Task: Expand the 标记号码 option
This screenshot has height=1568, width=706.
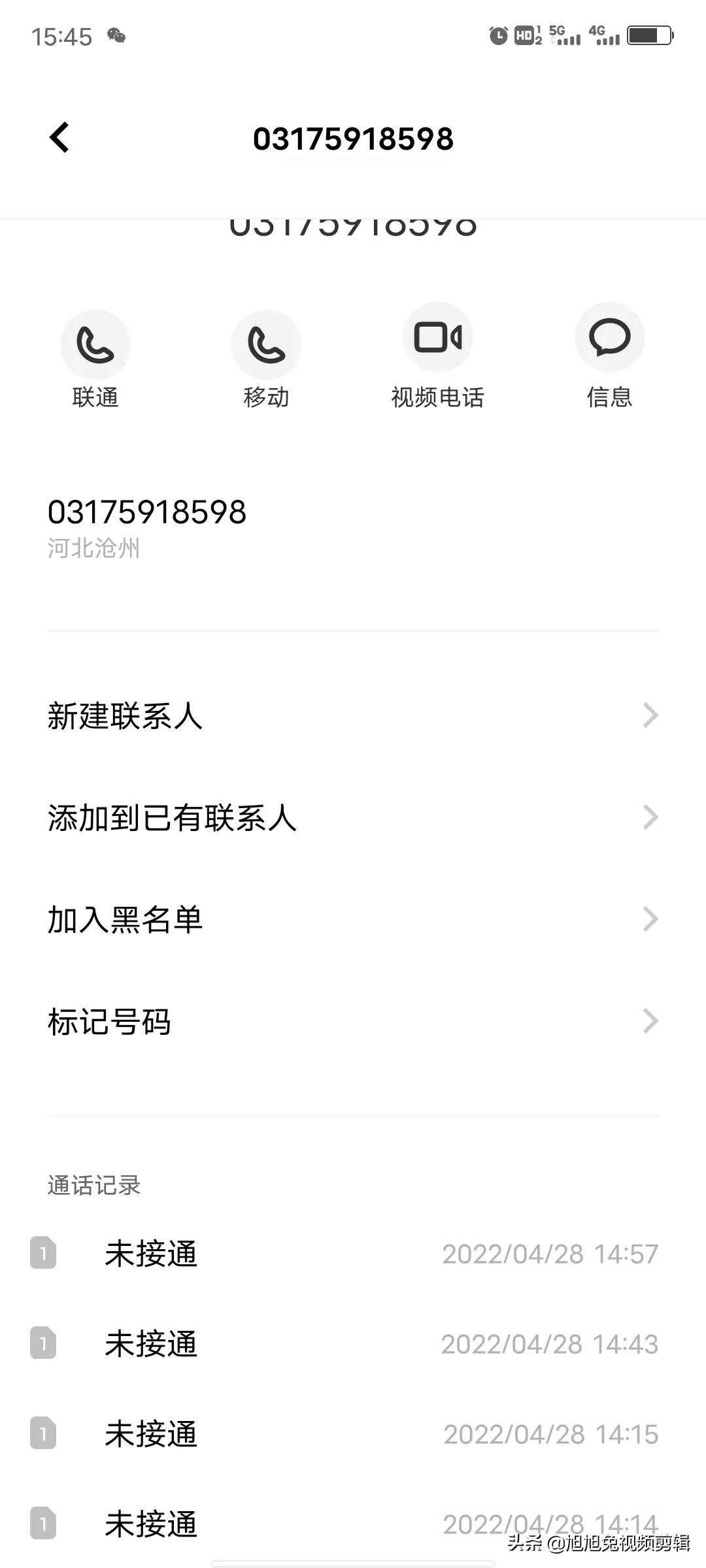Action: click(x=650, y=1021)
